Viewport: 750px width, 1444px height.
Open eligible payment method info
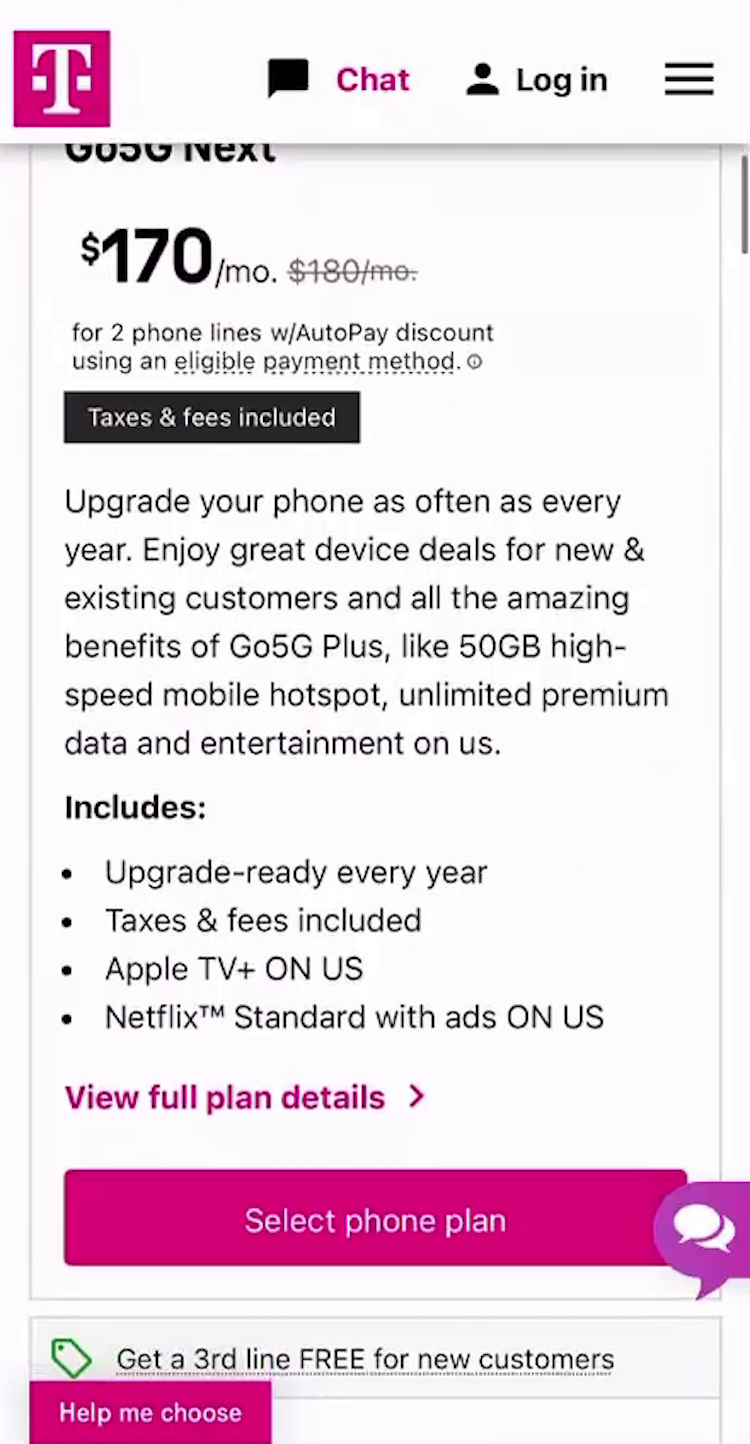point(315,361)
